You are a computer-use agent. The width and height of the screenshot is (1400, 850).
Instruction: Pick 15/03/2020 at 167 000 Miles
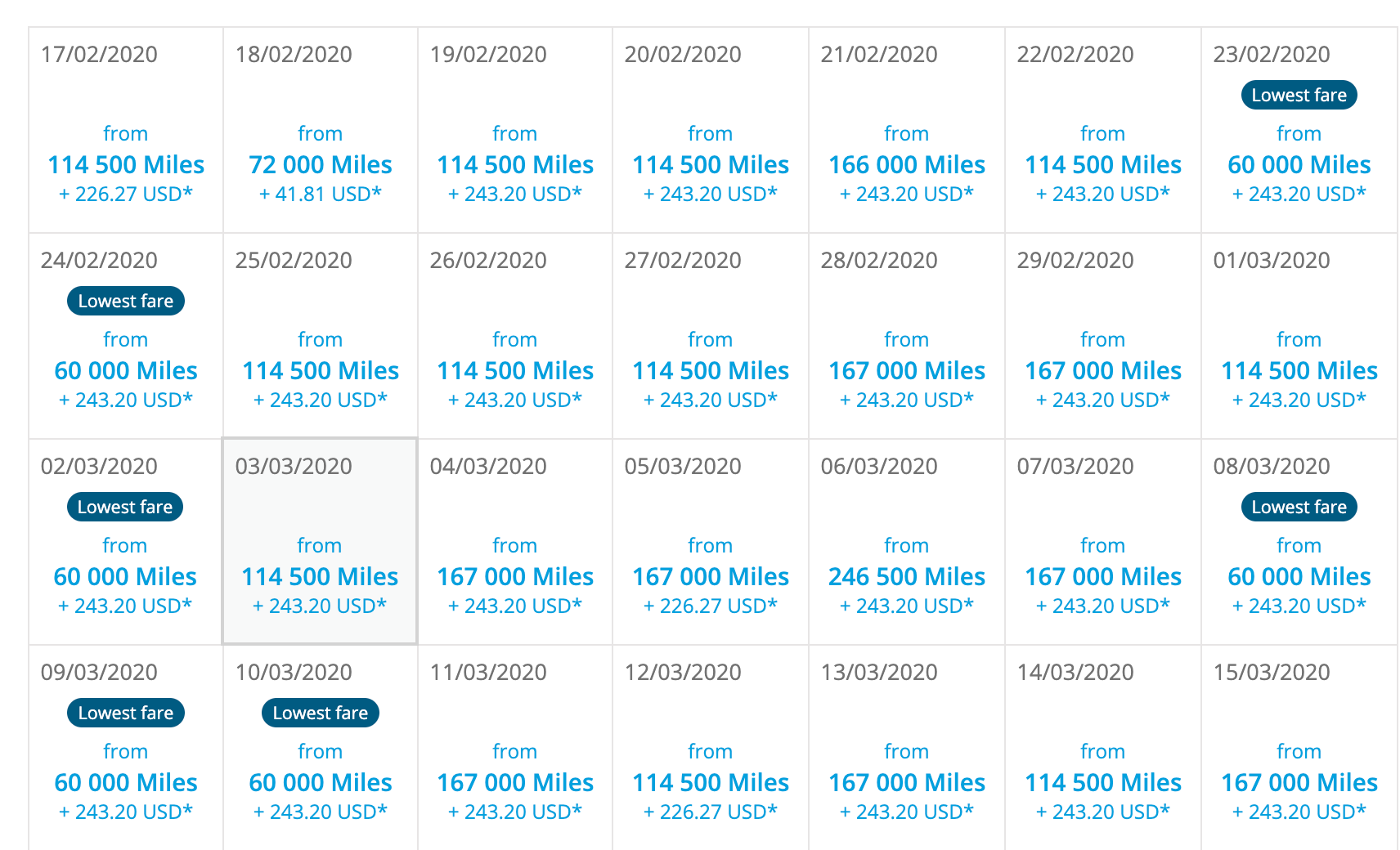pos(1299,782)
